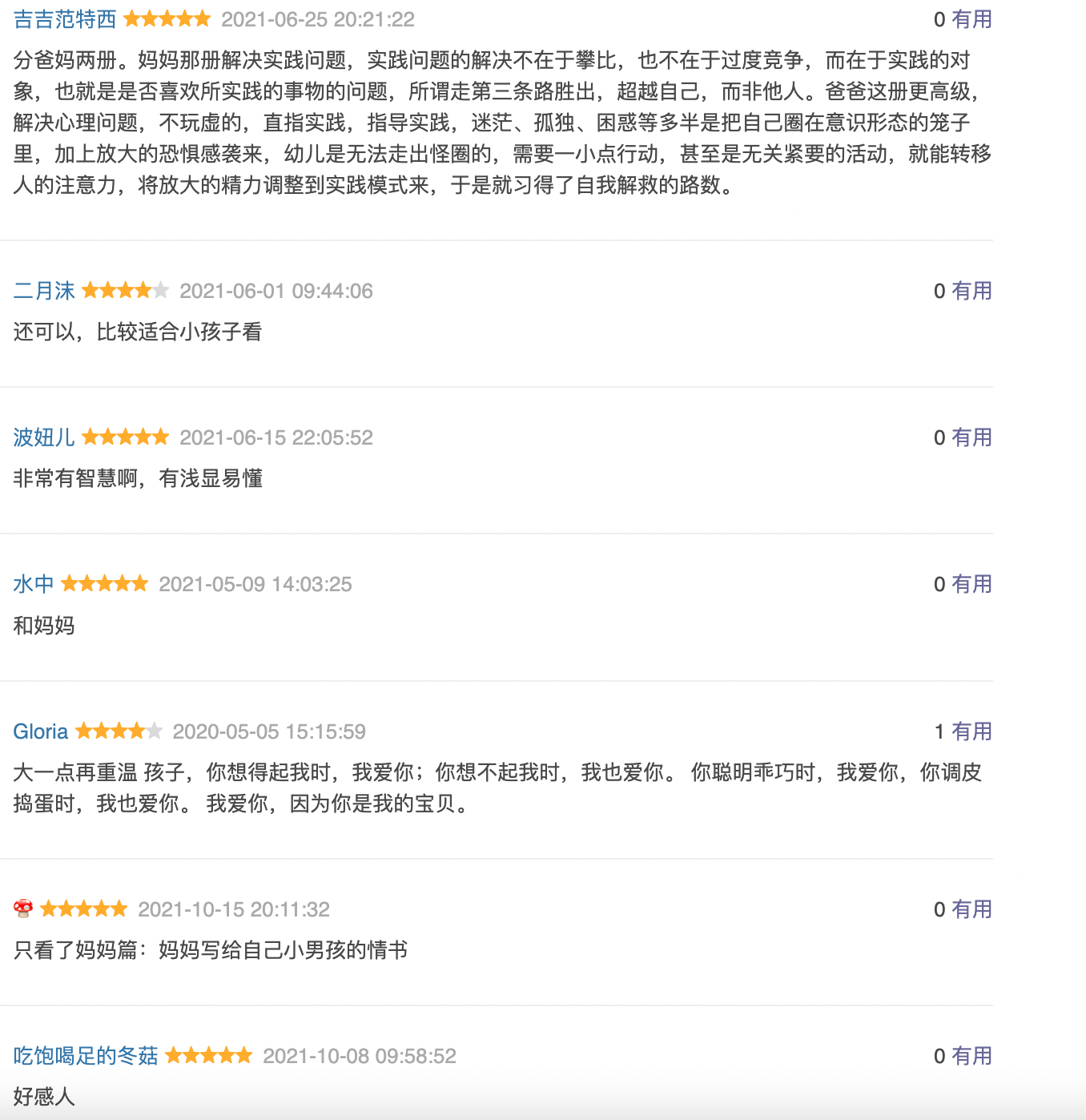The image size is (1086, 1120).
Task: Open 吉吉范特西's user profile
Action: coord(65,19)
